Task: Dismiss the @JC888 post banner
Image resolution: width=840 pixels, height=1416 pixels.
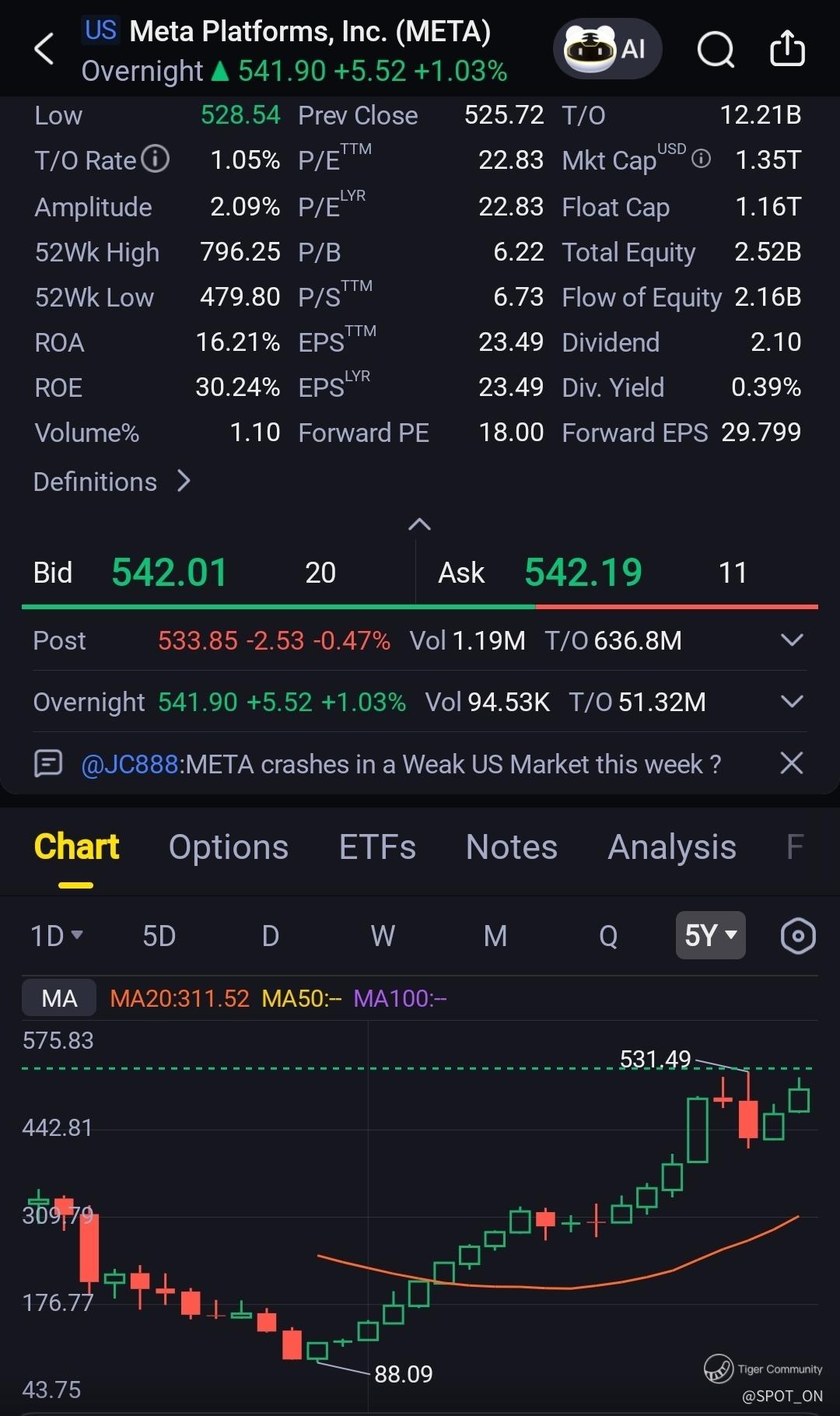Action: (791, 763)
